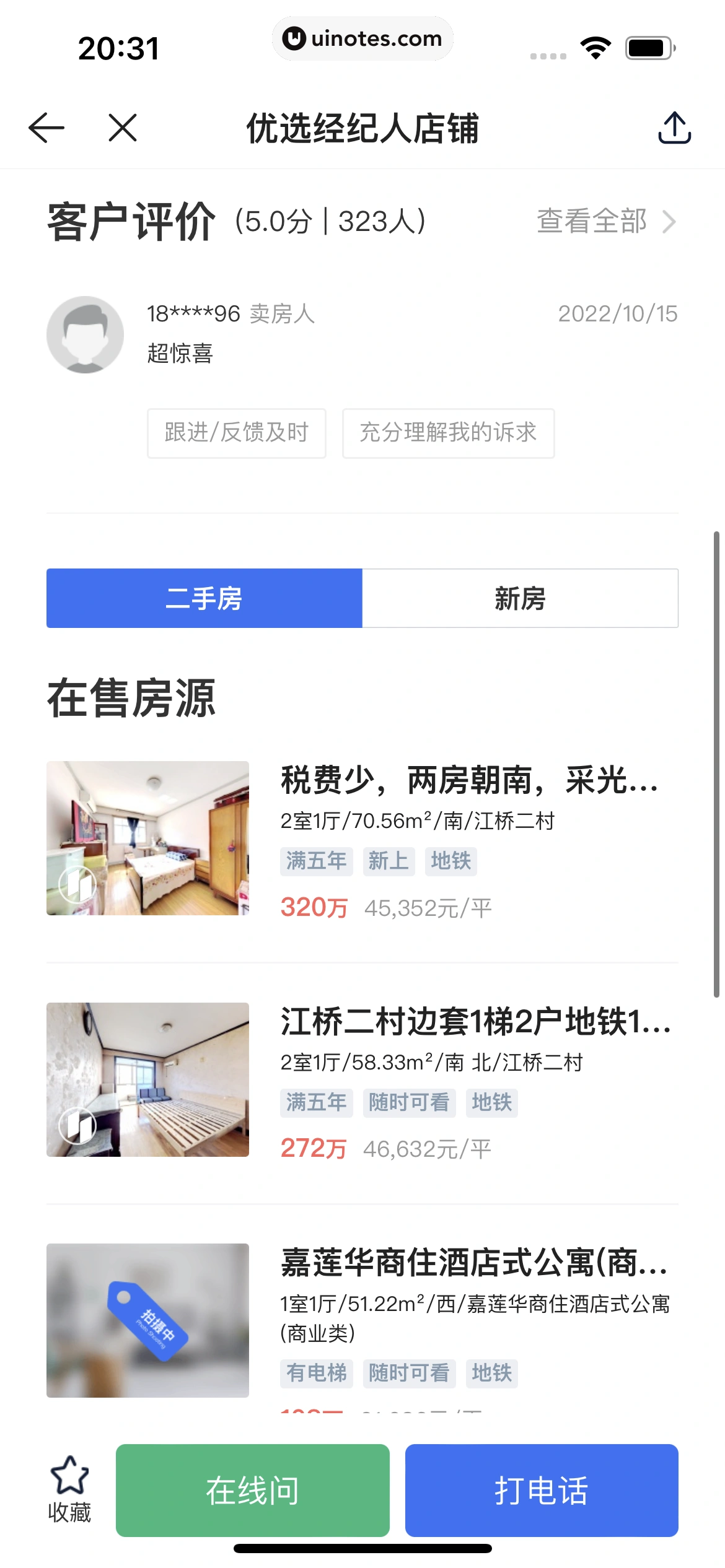
Task: Call the agent with 打电话
Action: coord(541,1490)
